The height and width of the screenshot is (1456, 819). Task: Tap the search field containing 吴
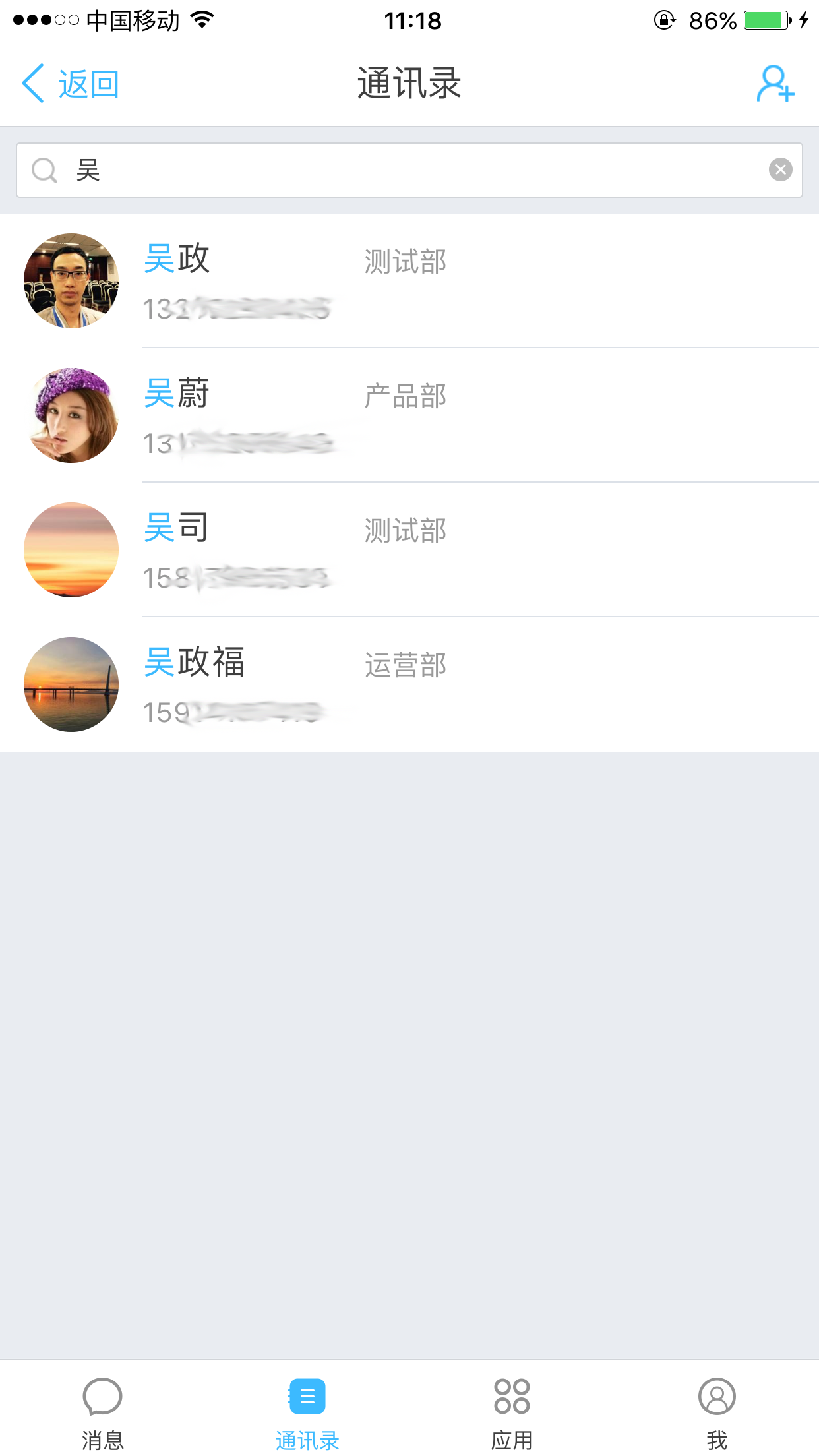coord(409,170)
